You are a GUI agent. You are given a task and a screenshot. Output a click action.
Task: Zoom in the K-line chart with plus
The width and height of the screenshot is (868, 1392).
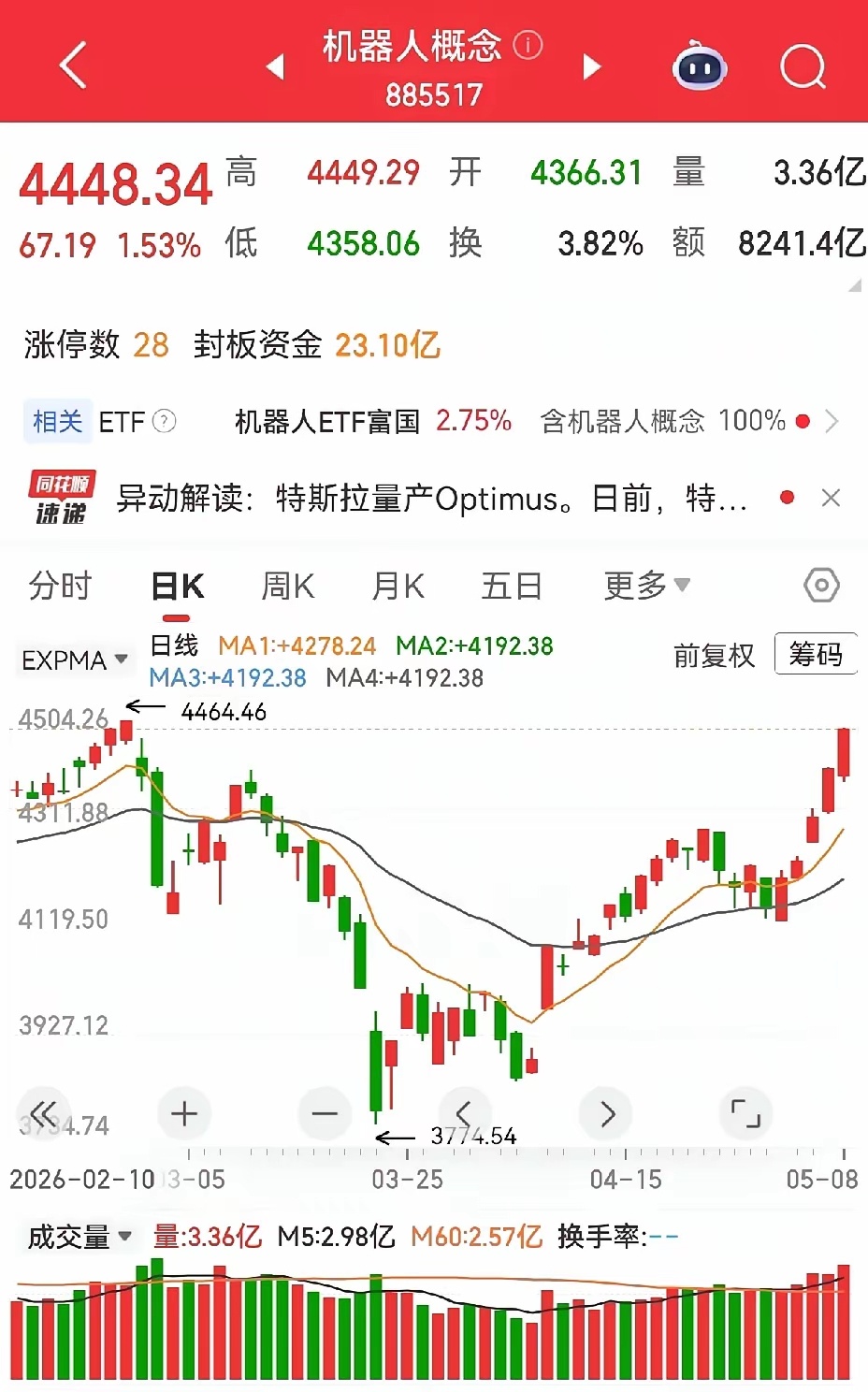click(x=184, y=1113)
